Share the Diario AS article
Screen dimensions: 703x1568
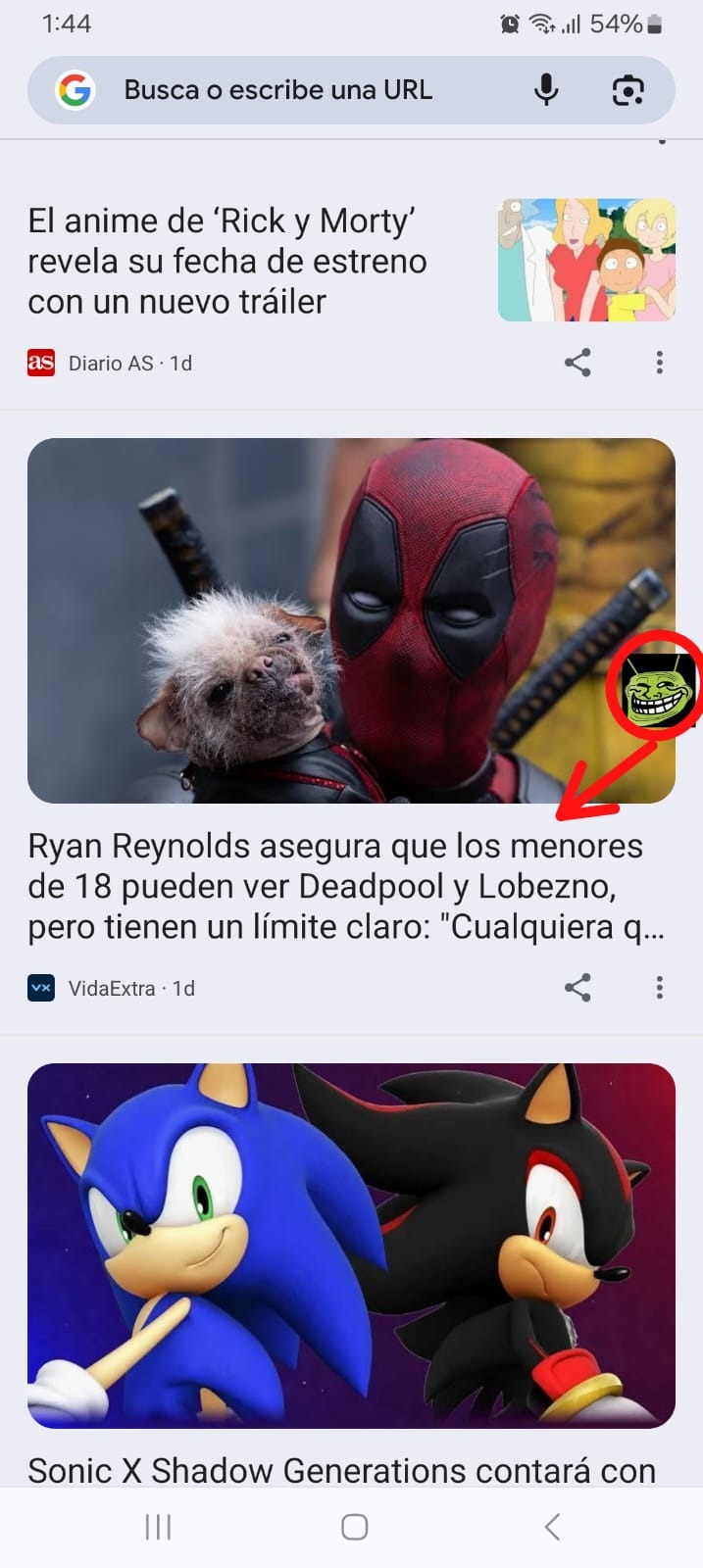(x=577, y=363)
